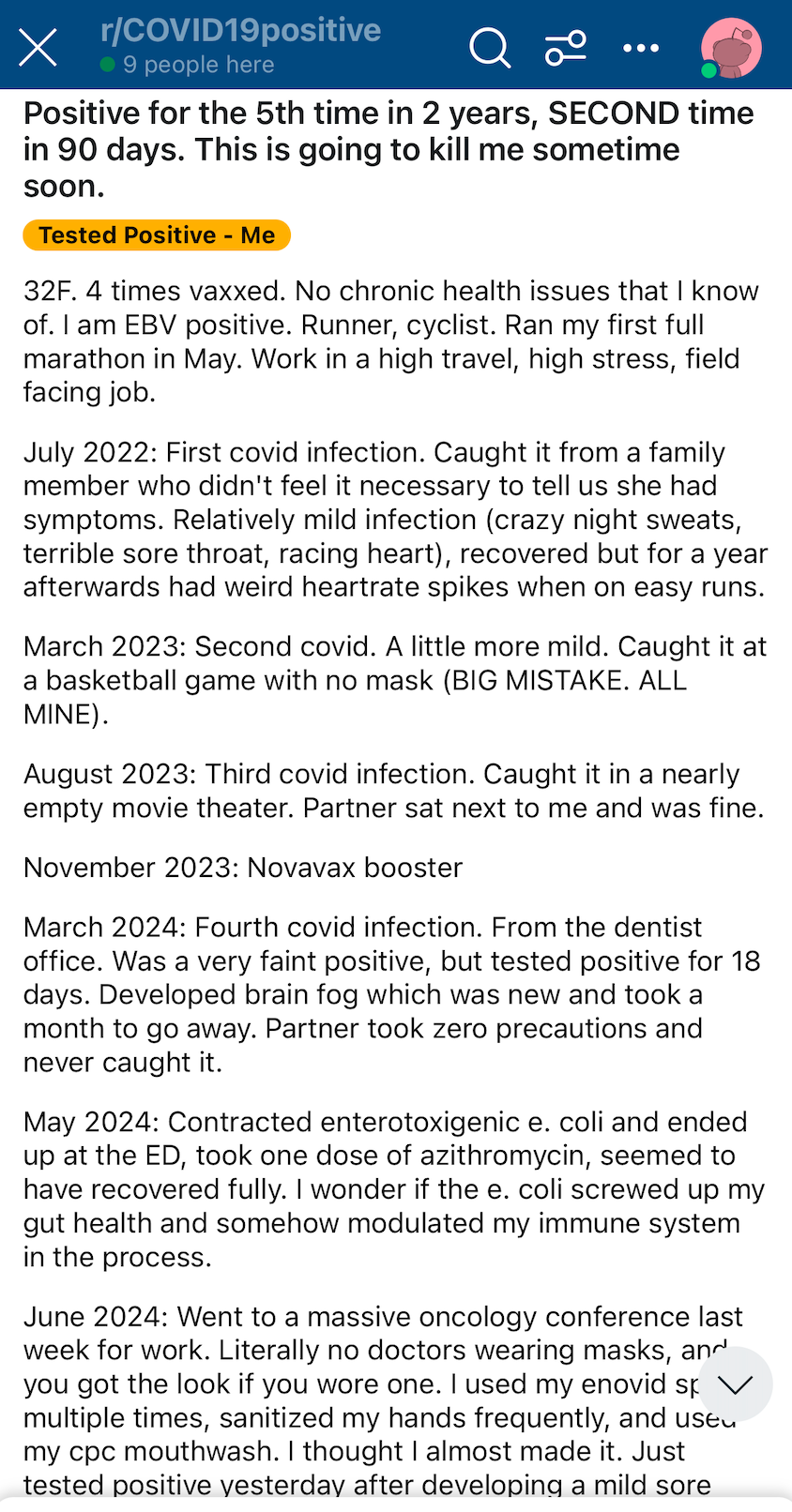Jump down using the floating chevron button
This screenshot has height=1512, width=792.
click(x=735, y=1384)
